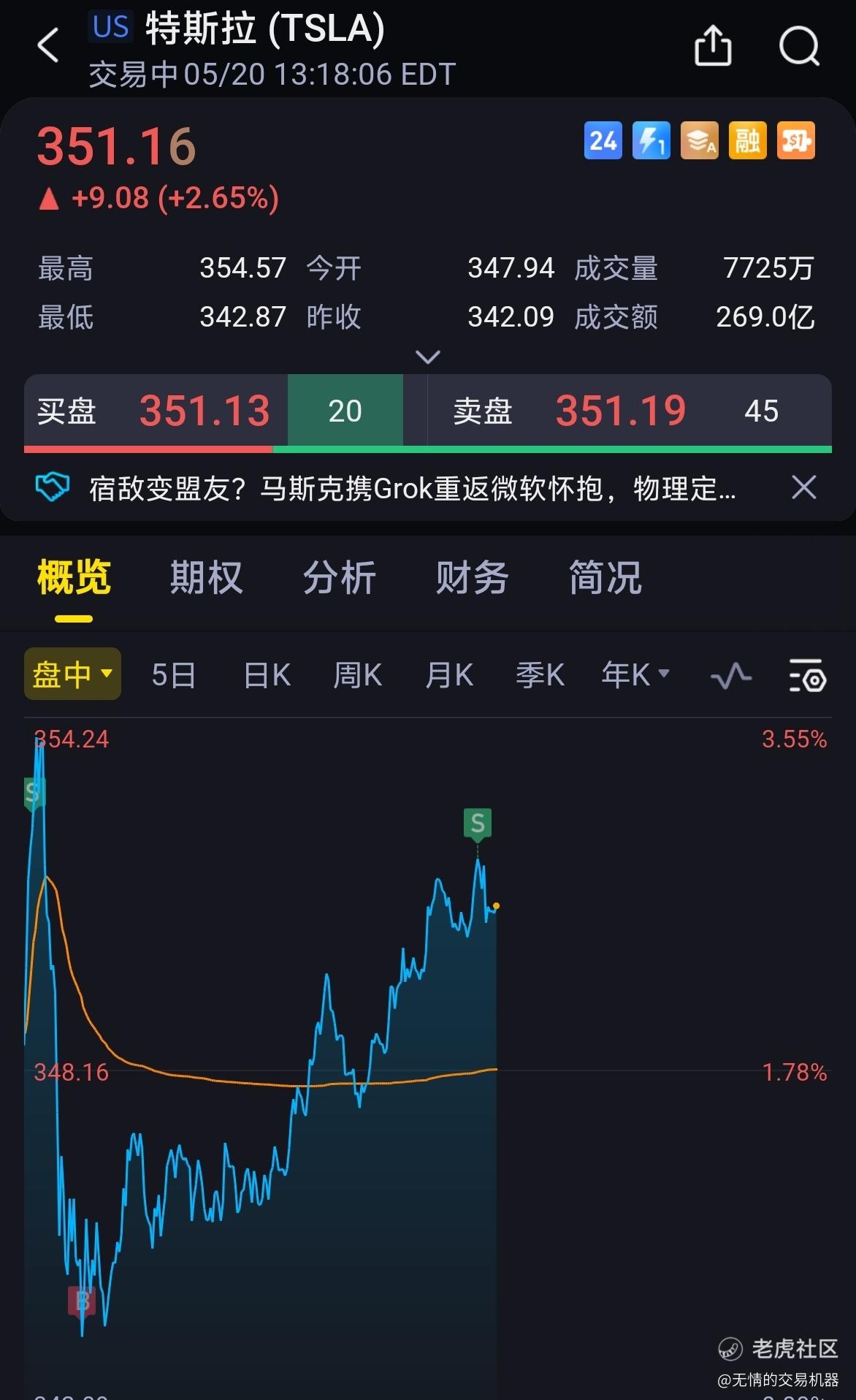Image resolution: width=856 pixels, height=1400 pixels.
Task: Select the 概览 tab
Action: 74,578
